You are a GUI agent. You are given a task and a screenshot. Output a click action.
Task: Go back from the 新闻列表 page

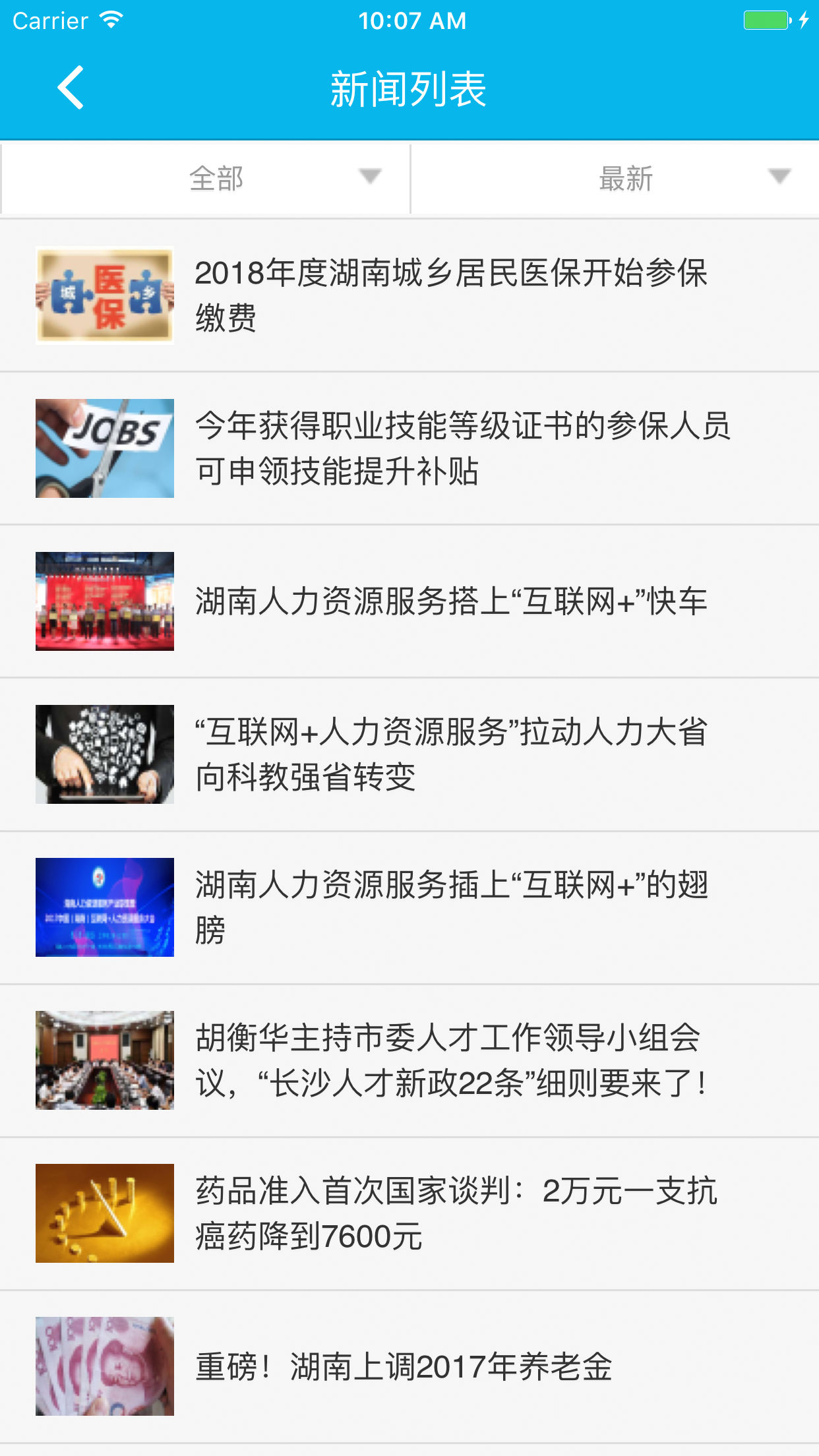[x=71, y=88]
